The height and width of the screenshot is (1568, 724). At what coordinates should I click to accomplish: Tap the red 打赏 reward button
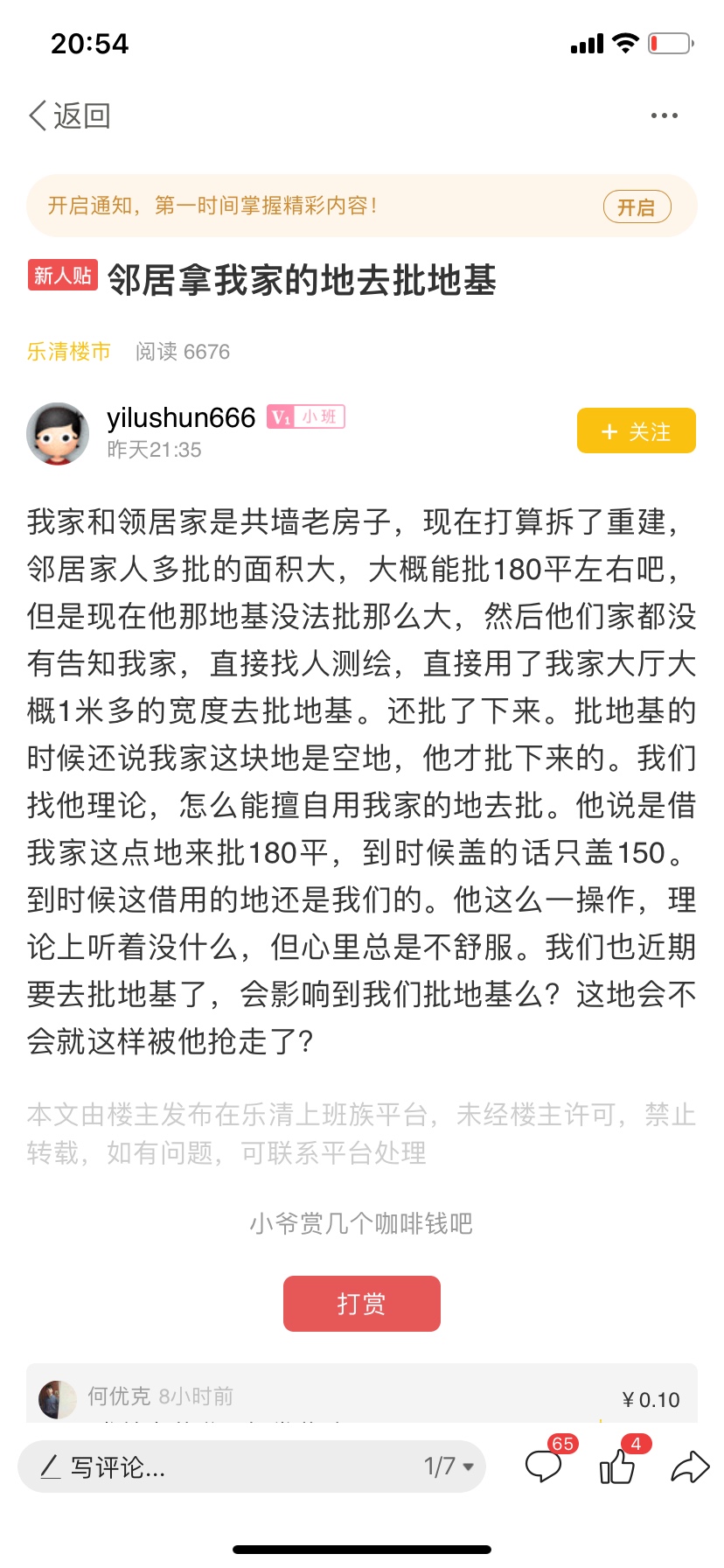point(361,1304)
